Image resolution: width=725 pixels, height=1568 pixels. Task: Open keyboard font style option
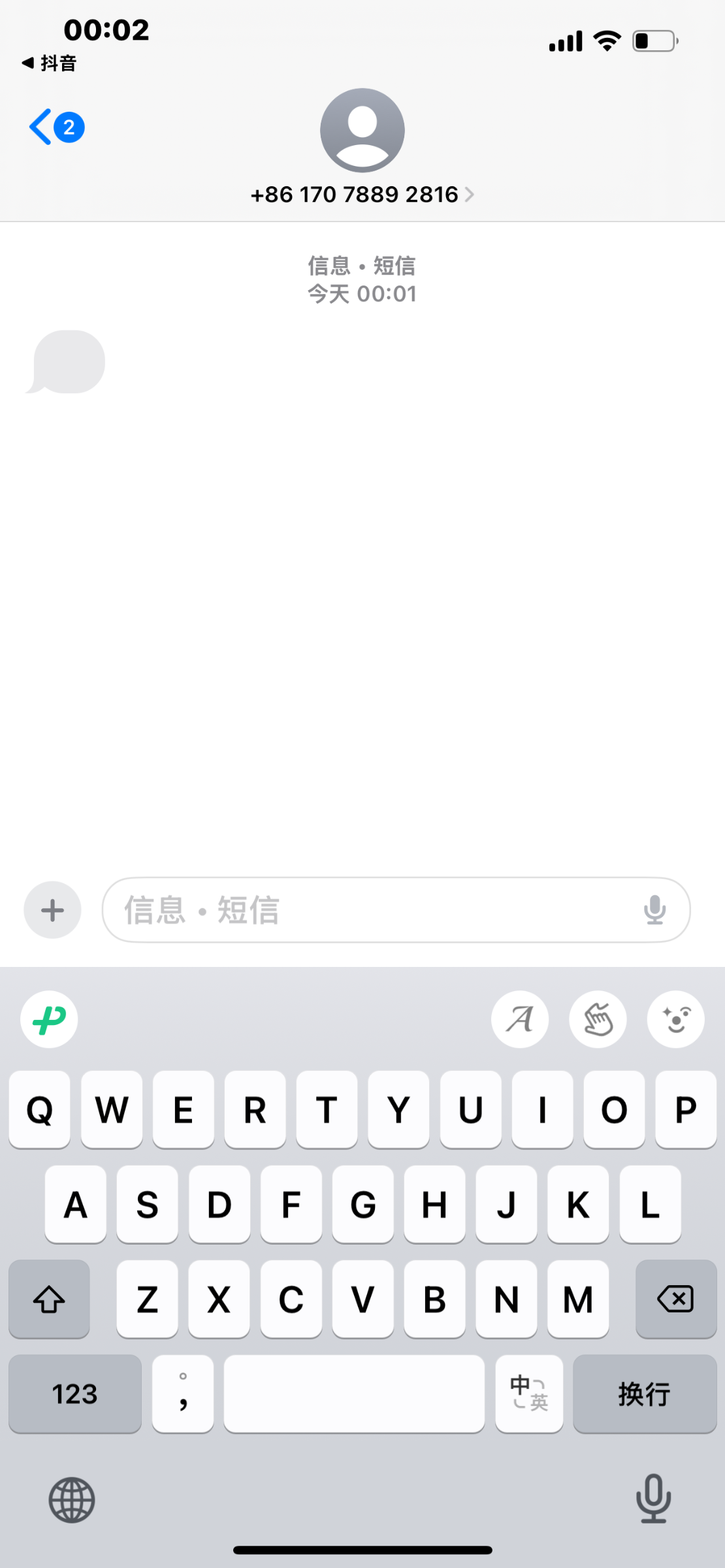pyautogui.click(x=520, y=1019)
